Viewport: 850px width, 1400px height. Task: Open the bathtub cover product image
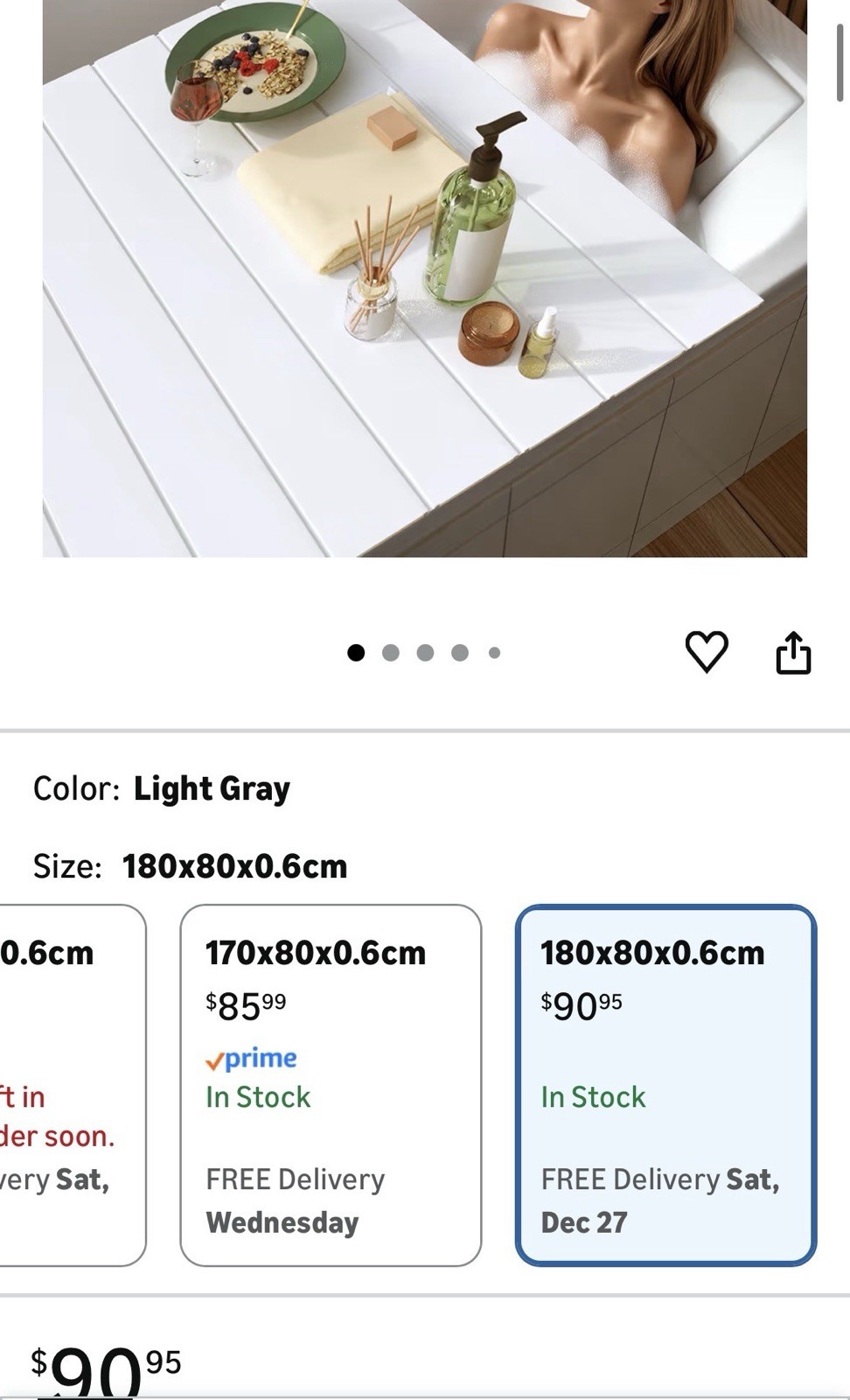[x=424, y=280]
